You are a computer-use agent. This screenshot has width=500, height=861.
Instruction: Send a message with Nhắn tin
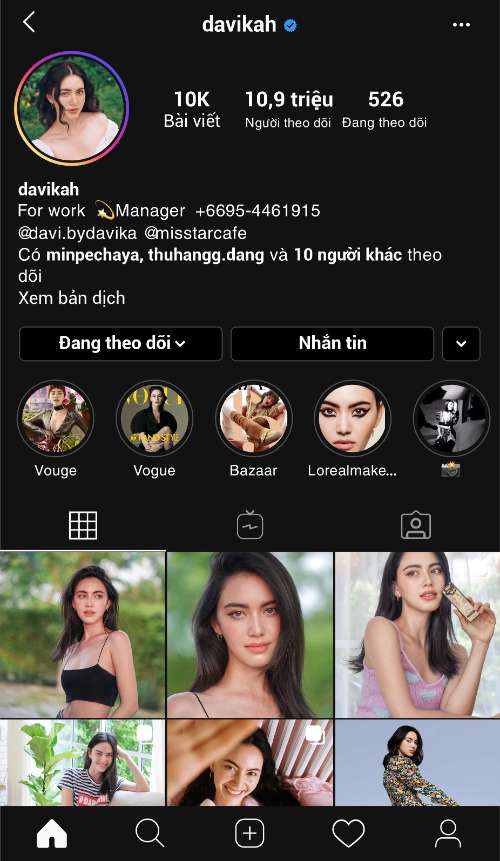click(333, 343)
